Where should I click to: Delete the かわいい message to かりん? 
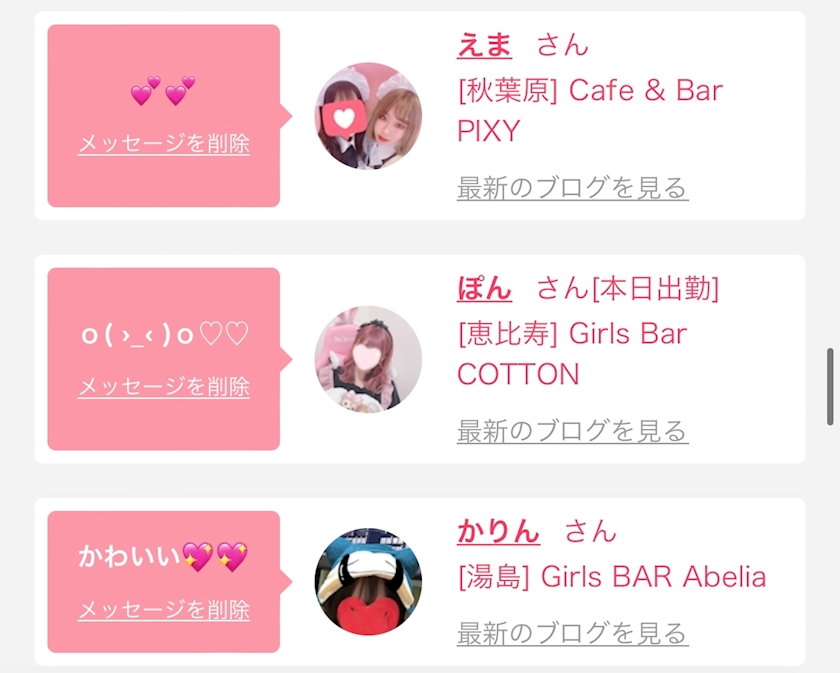tap(164, 610)
